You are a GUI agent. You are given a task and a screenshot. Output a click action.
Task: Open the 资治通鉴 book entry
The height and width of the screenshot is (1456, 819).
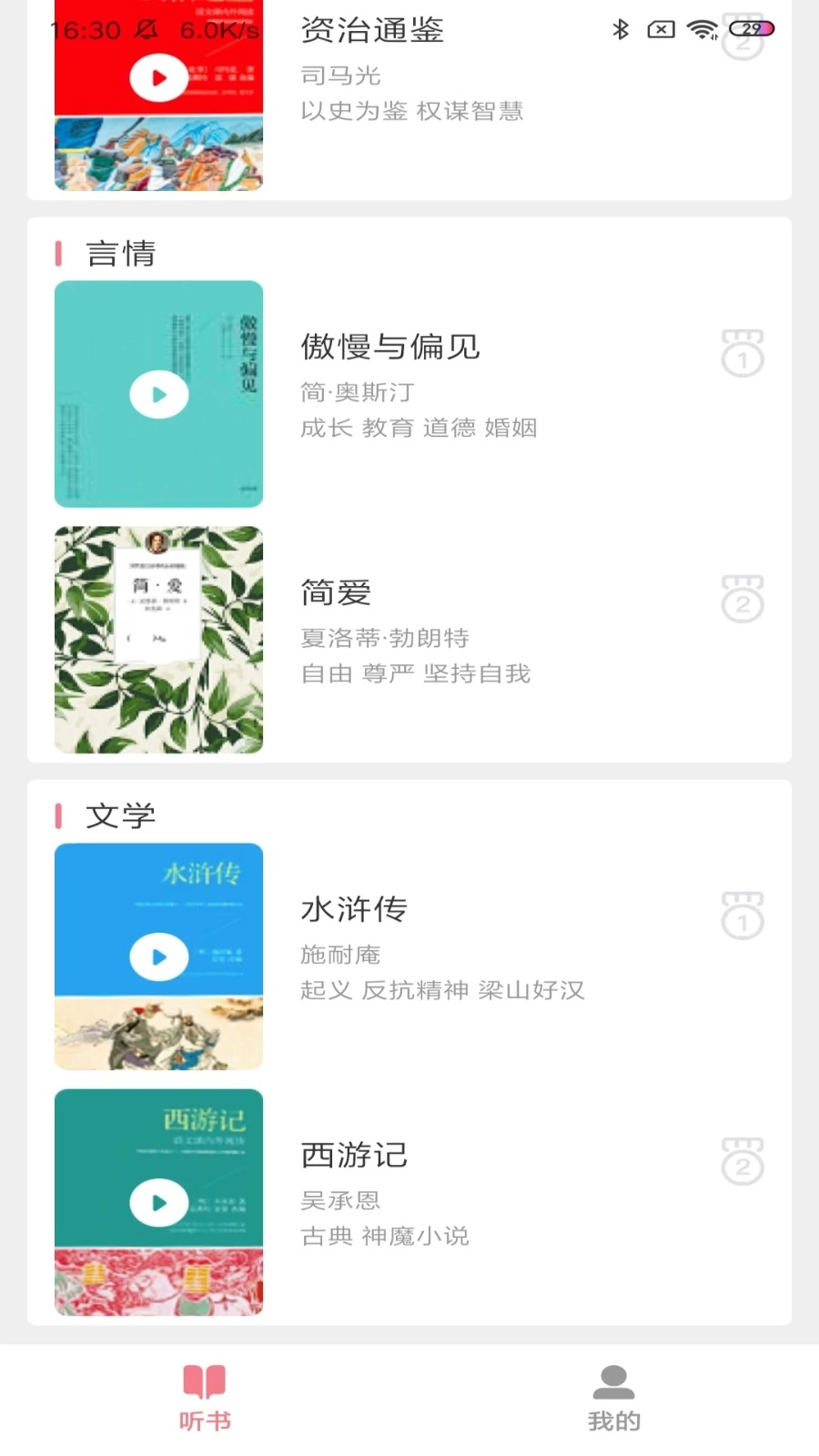coord(372,31)
